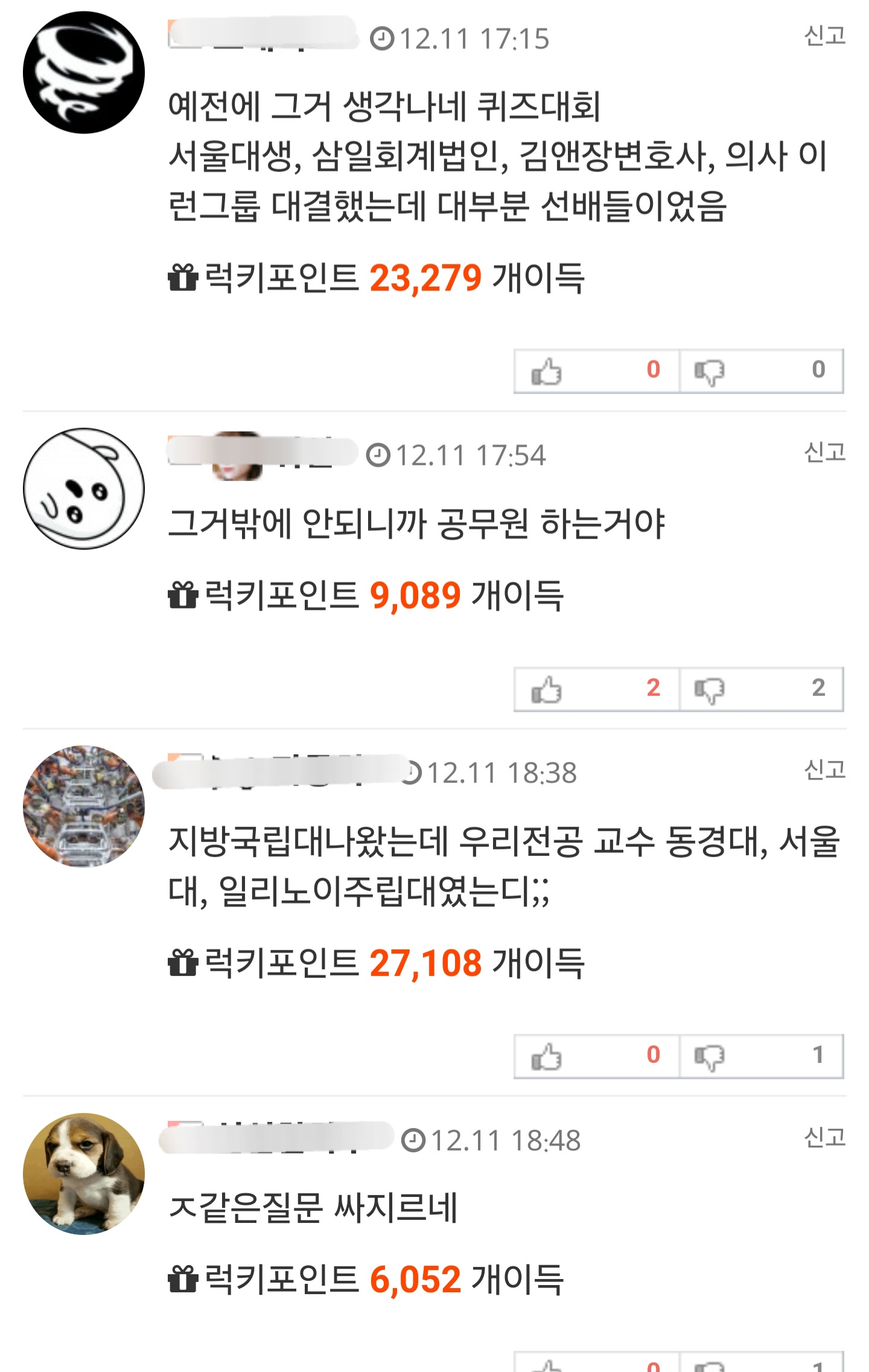Screen dimensions: 869x1372
Task: Like the comment posted at 12.11 17:15
Action: 596,371
